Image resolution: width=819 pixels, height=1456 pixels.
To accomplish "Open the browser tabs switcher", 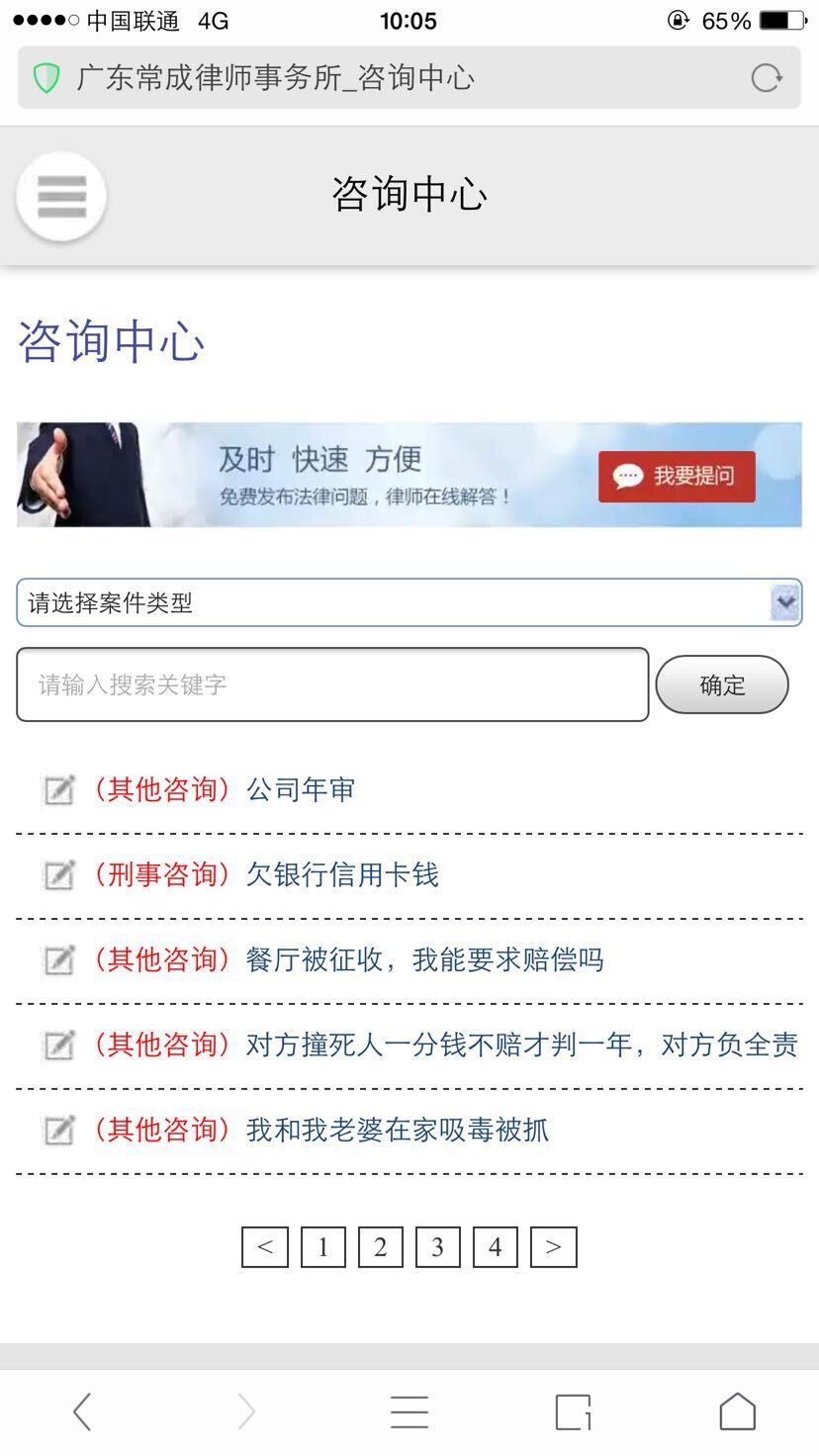I will click(x=573, y=1411).
